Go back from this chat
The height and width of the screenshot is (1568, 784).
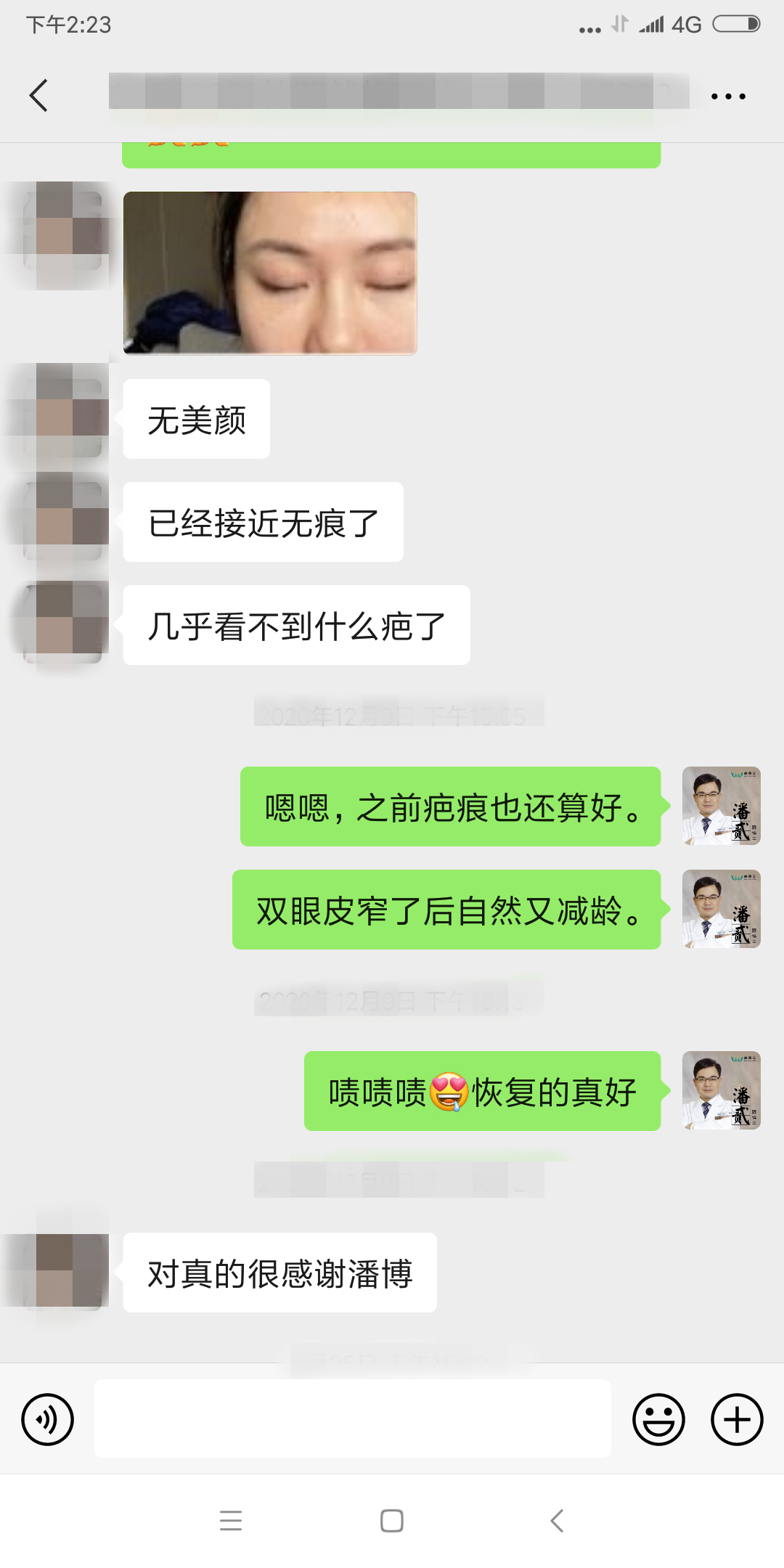pyautogui.click(x=39, y=95)
